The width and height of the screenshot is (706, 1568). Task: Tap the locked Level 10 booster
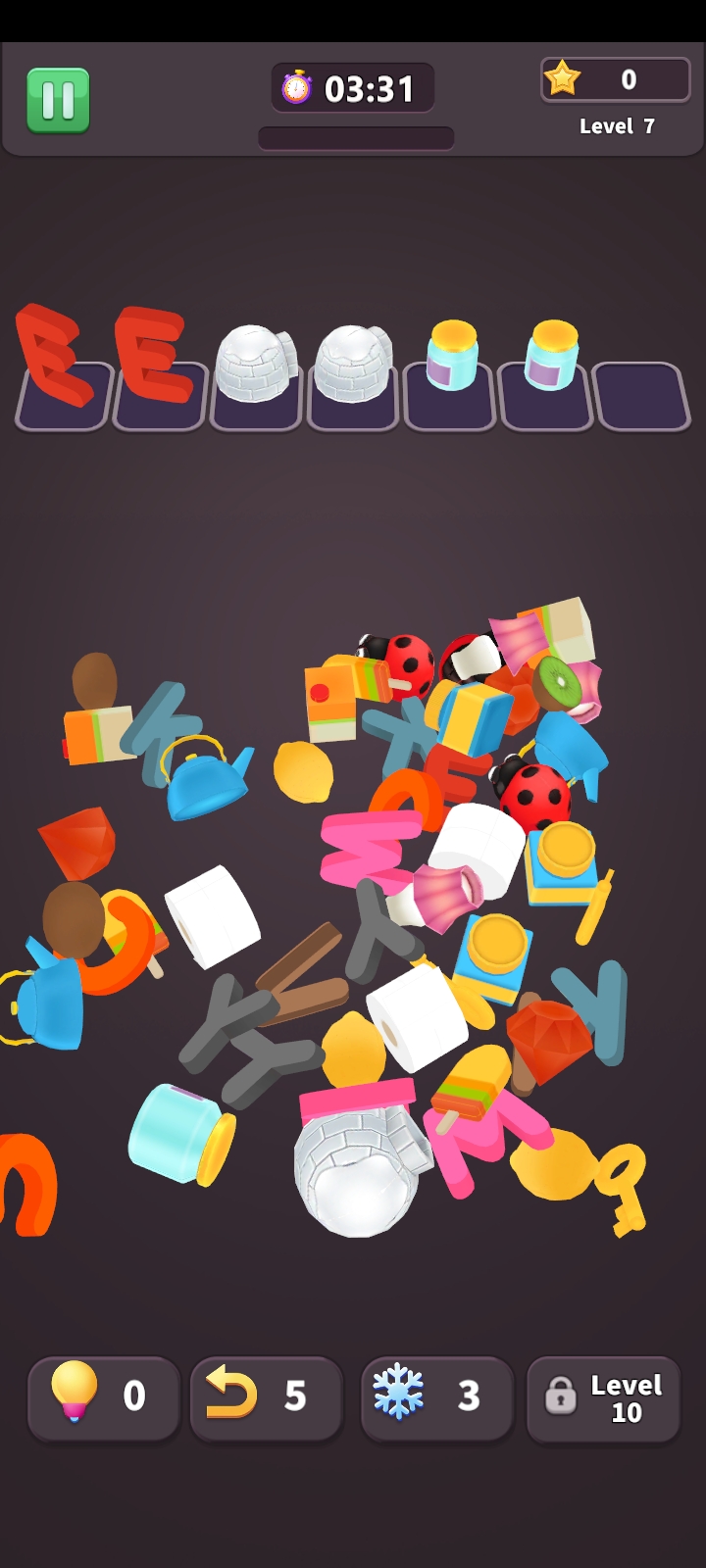[x=603, y=1398]
